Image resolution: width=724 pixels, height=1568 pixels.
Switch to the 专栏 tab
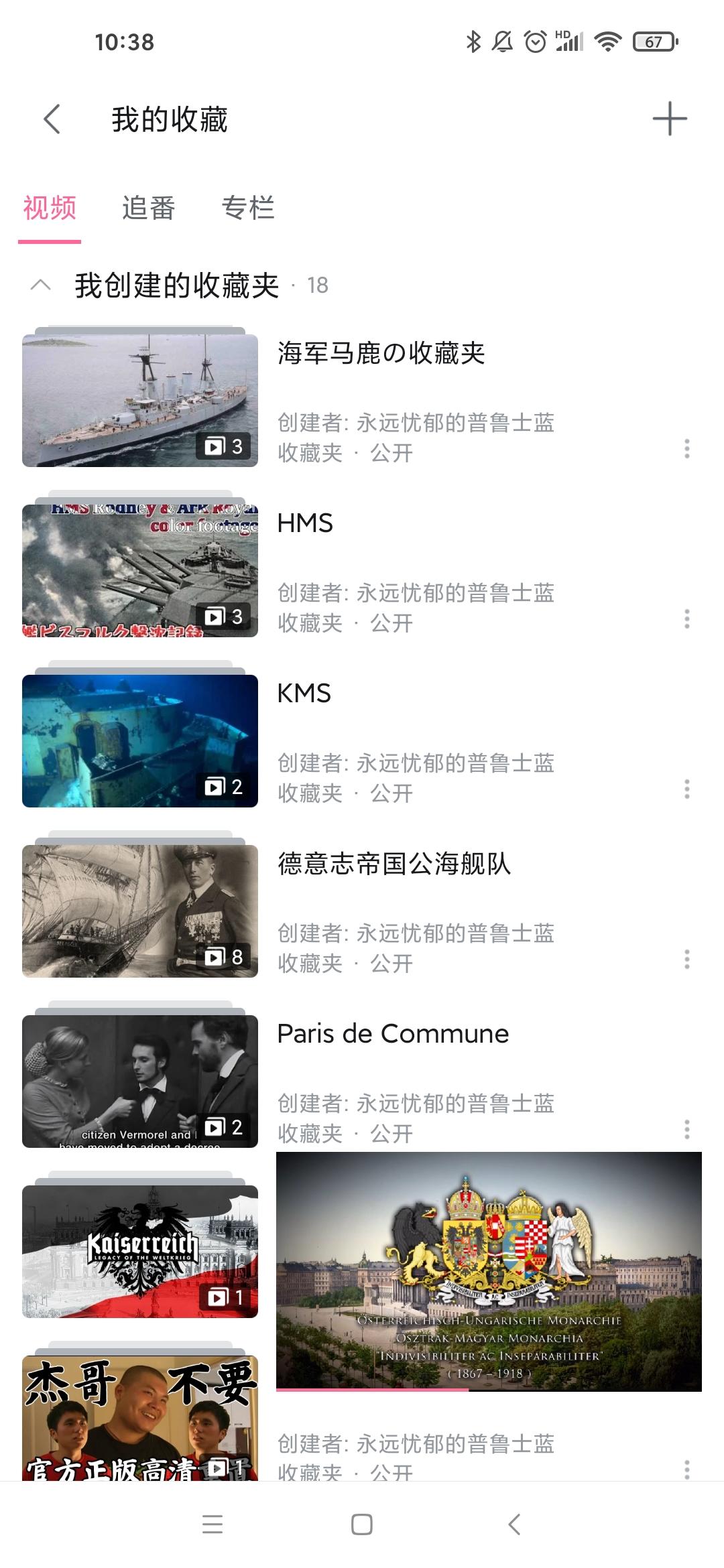[248, 208]
